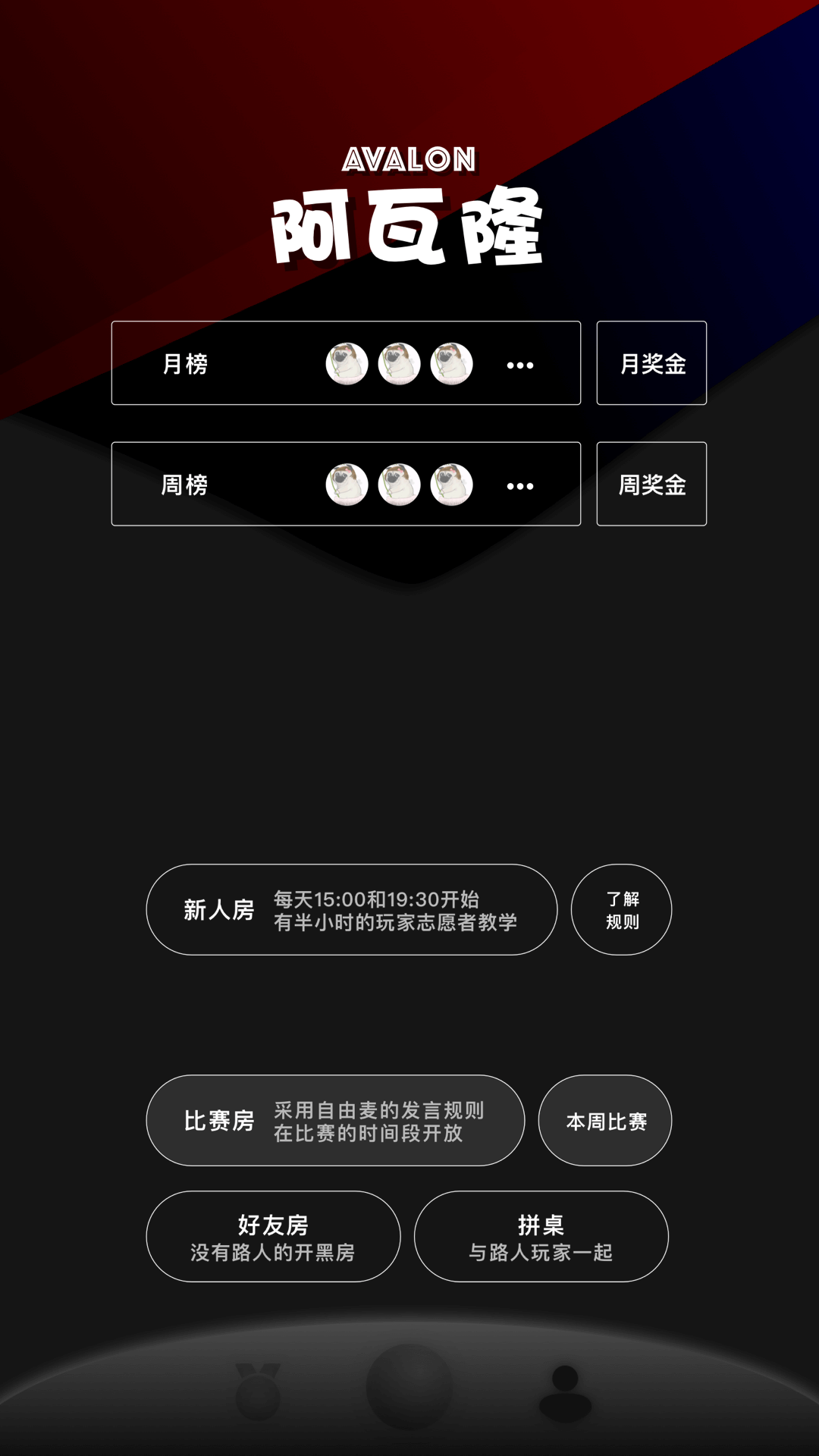The width and height of the screenshot is (819, 1456).
Task: Open the 周榜 weekly leaderboard
Action: tap(346, 484)
